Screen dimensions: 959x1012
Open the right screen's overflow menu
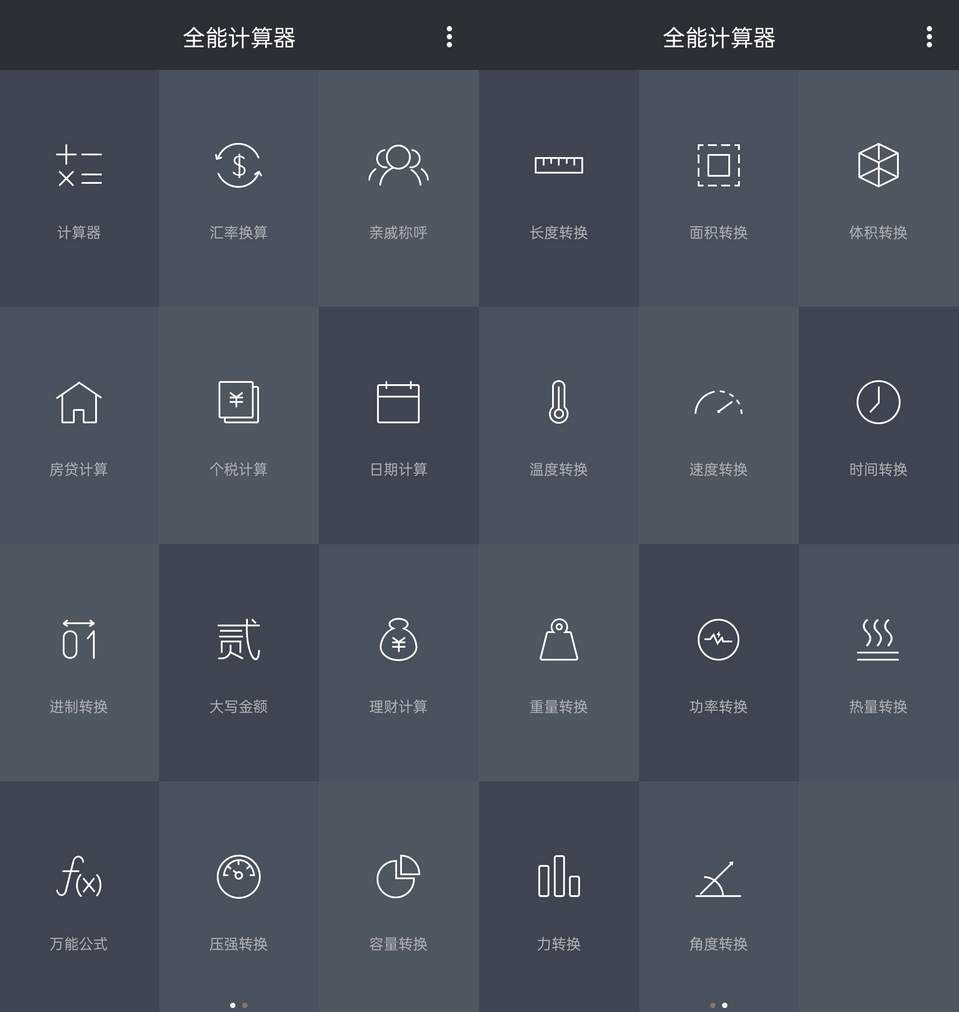pos(929,35)
